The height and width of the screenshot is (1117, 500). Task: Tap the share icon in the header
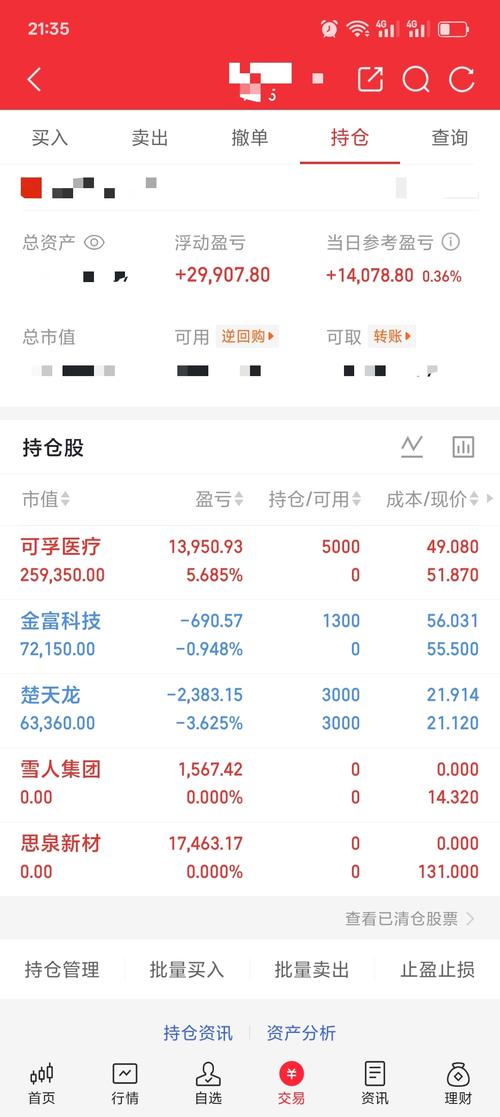click(370, 79)
